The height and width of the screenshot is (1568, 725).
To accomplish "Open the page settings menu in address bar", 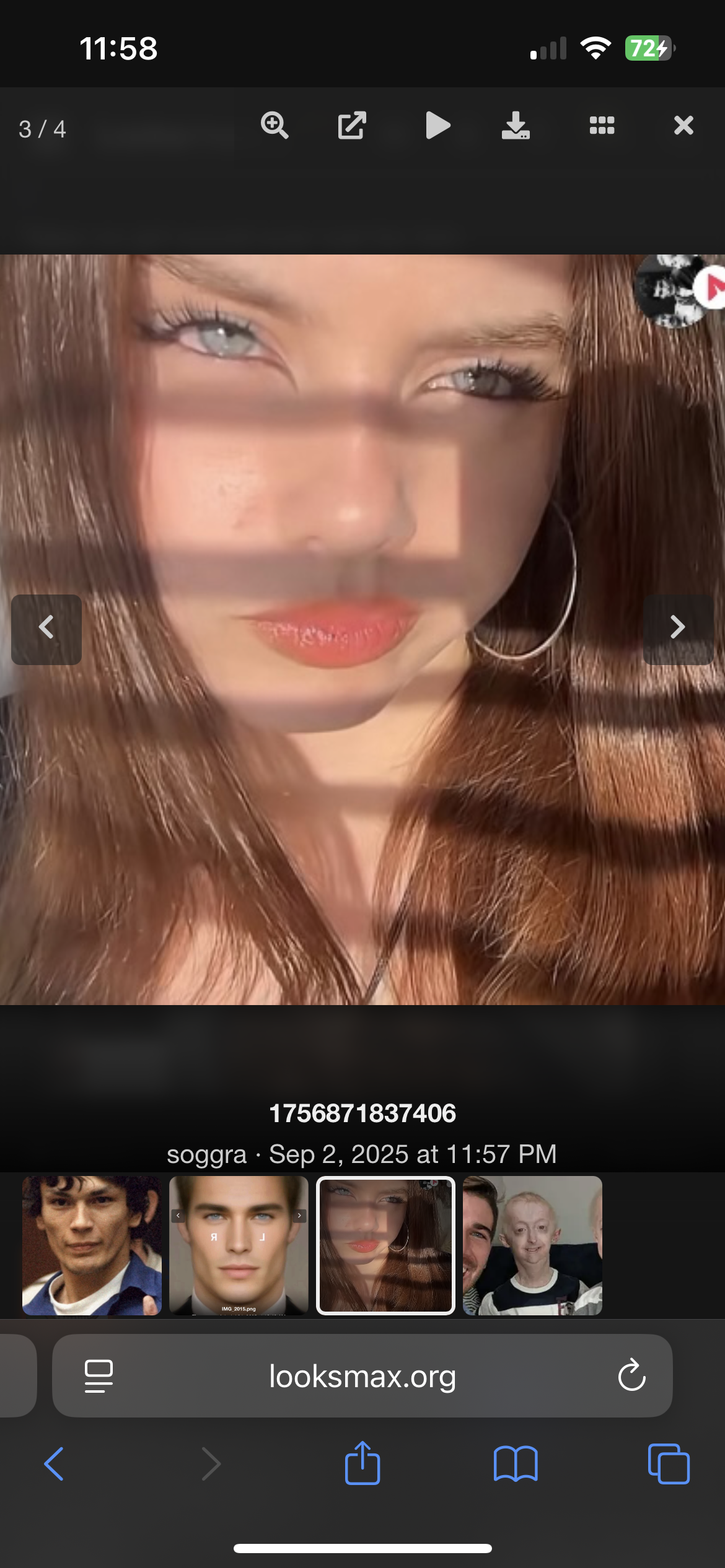I will tap(99, 1376).
